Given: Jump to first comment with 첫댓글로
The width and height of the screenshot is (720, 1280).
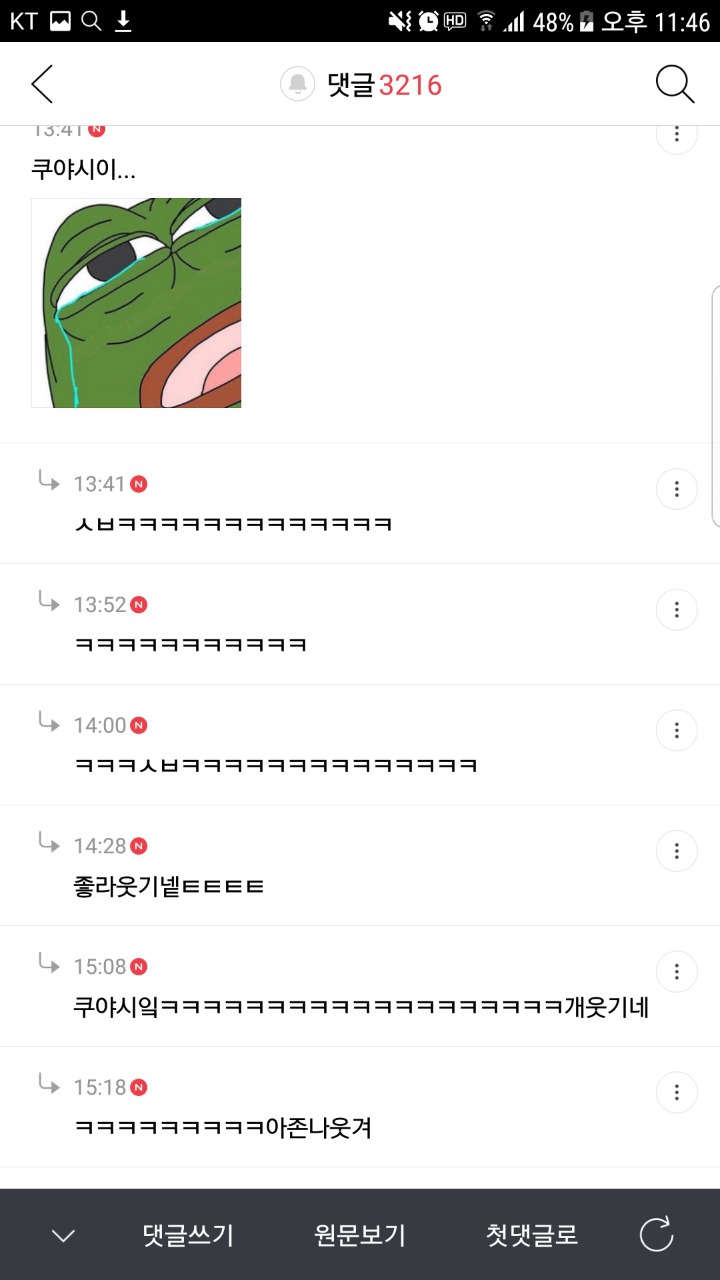Looking at the screenshot, I should pyautogui.click(x=532, y=1235).
